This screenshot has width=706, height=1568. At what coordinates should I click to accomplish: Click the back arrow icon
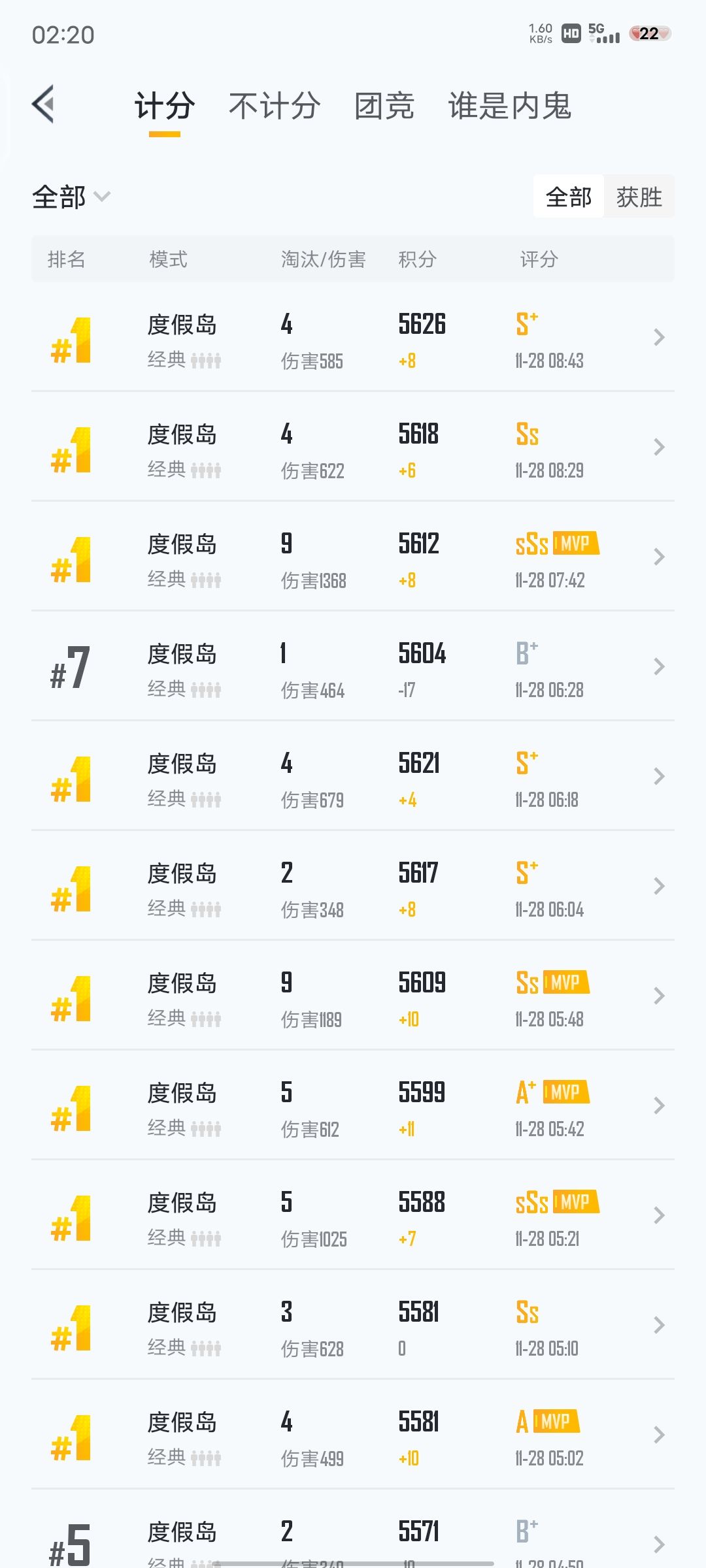click(x=44, y=105)
